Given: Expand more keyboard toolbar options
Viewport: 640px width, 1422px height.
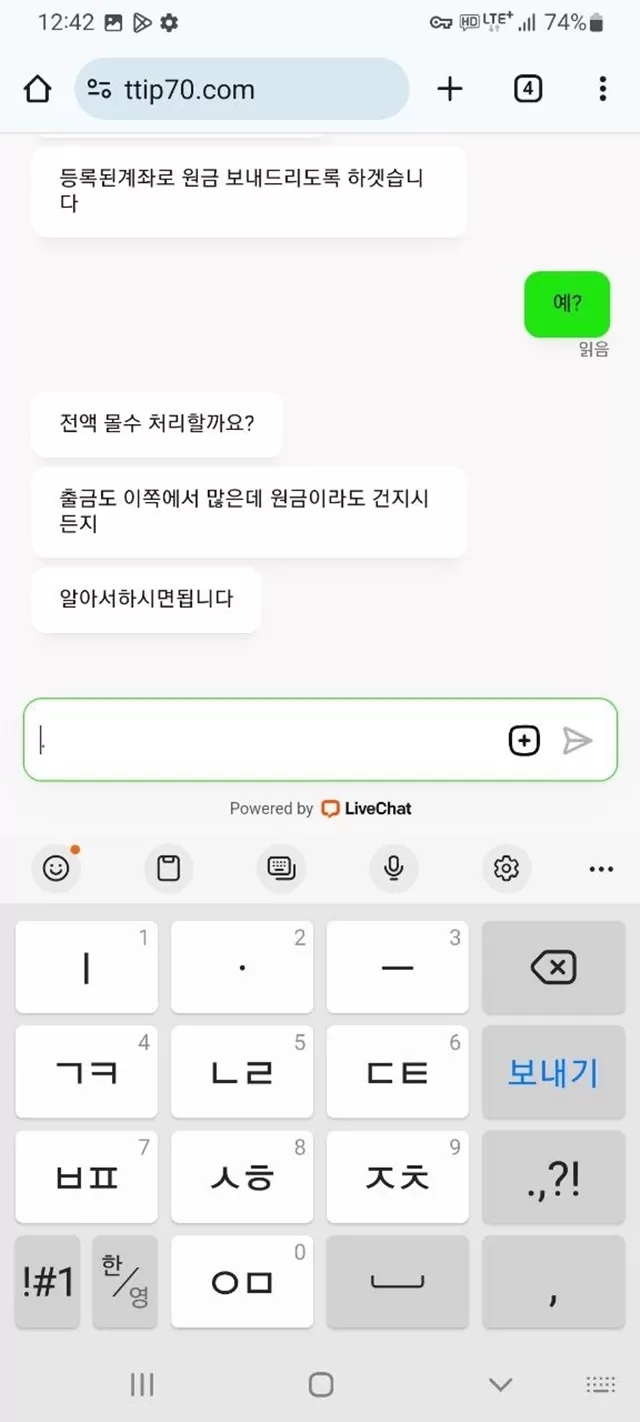Looking at the screenshot, I should tap(601, 869).
